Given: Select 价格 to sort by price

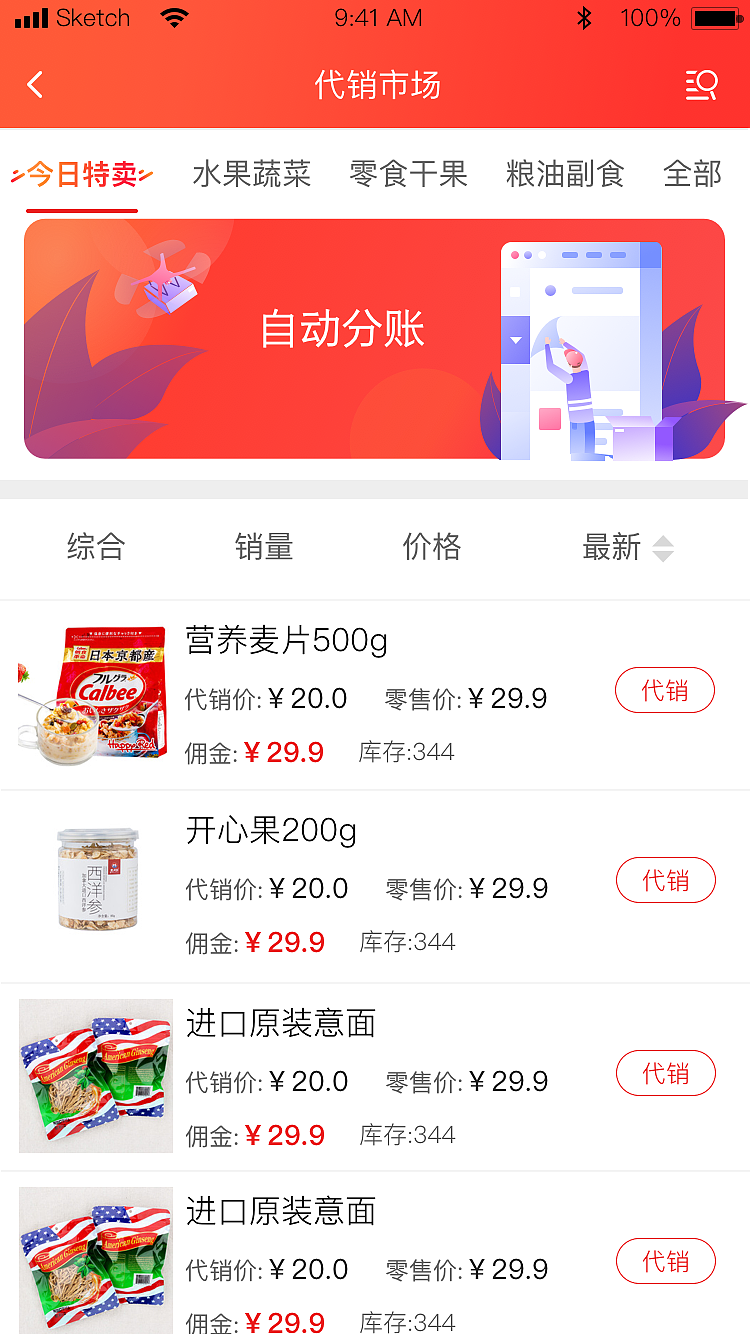Looking at the screenshot, I should pyautogui.click(x=431, y=548).
